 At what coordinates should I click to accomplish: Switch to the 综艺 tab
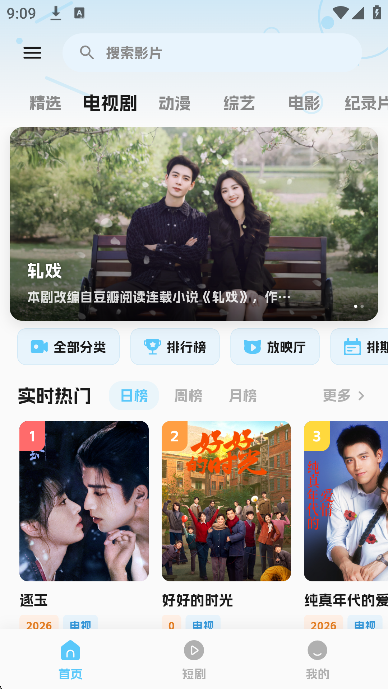239,104
